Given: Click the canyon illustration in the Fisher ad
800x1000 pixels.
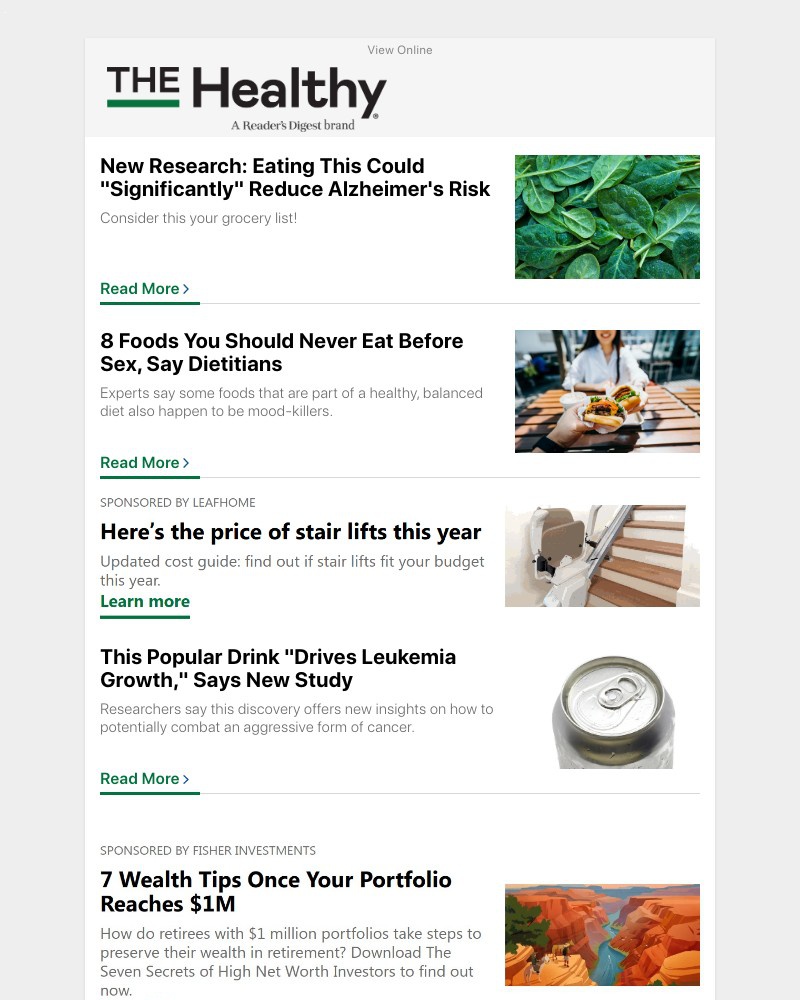Looking at the screenshot, I should 601,934.
